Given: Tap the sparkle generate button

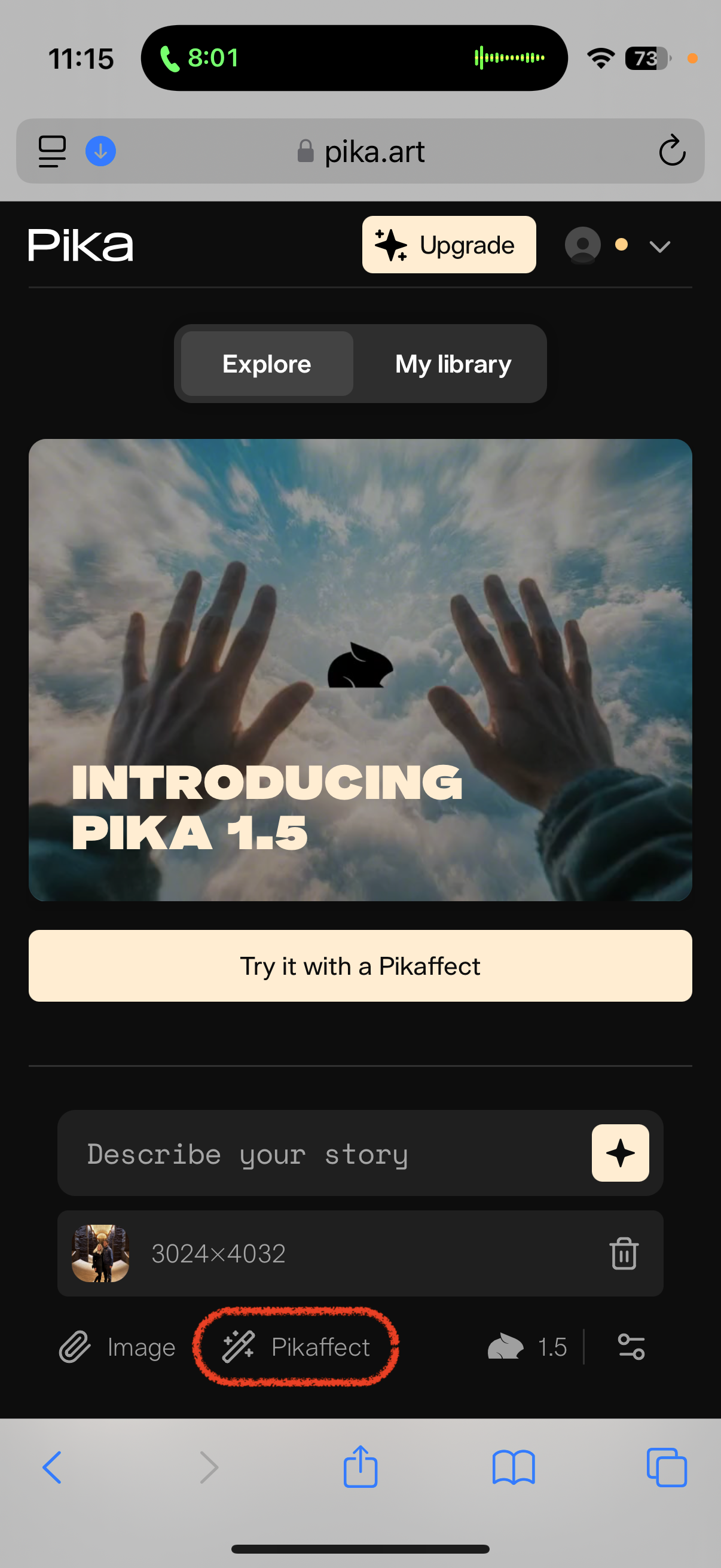Looking at the screenshot, I should [619, 1153].
